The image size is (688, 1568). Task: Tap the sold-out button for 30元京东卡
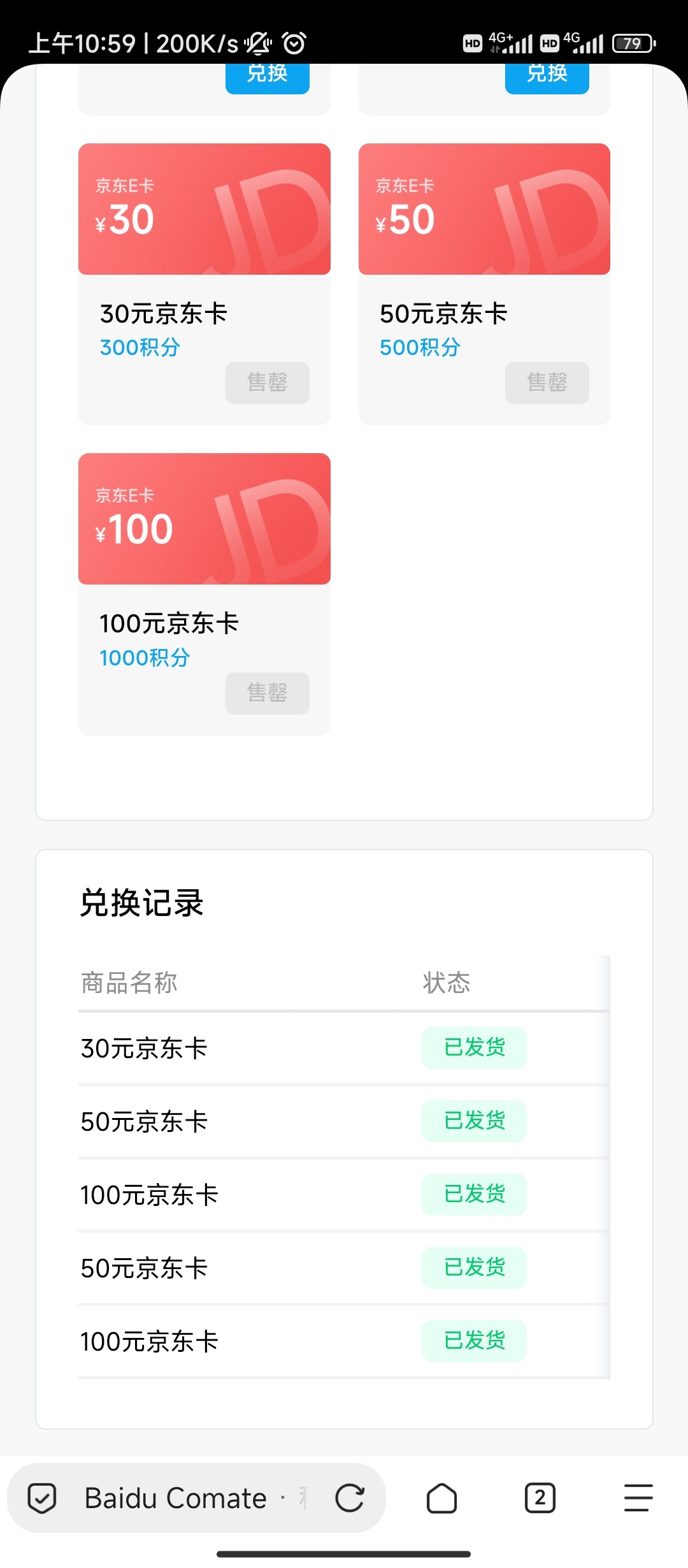click(267, 383)
